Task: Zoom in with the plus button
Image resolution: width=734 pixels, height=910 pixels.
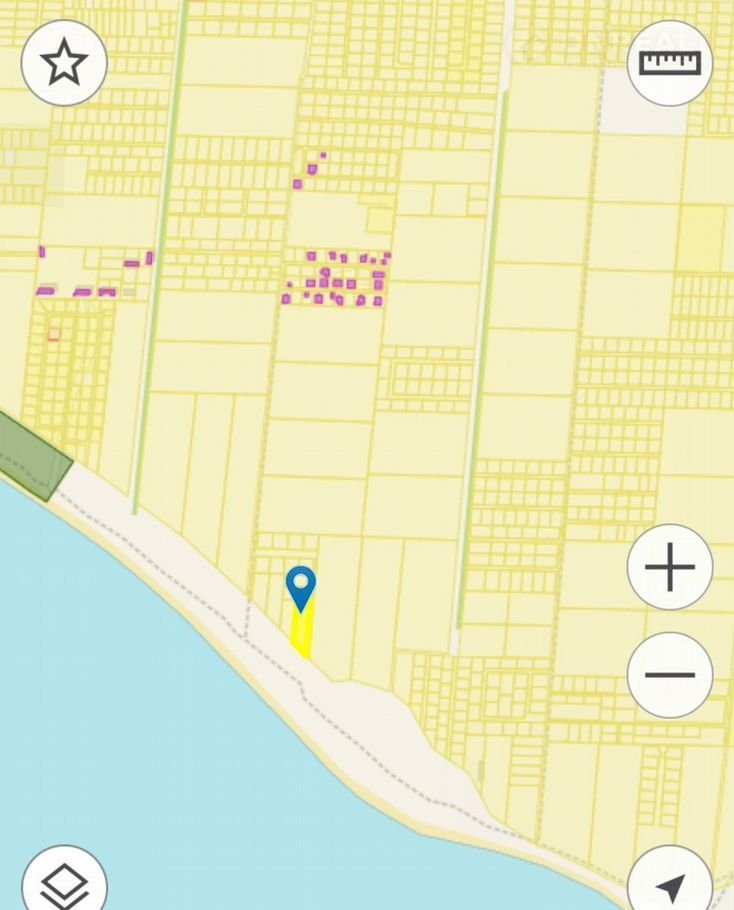Action: pos(670,568)
